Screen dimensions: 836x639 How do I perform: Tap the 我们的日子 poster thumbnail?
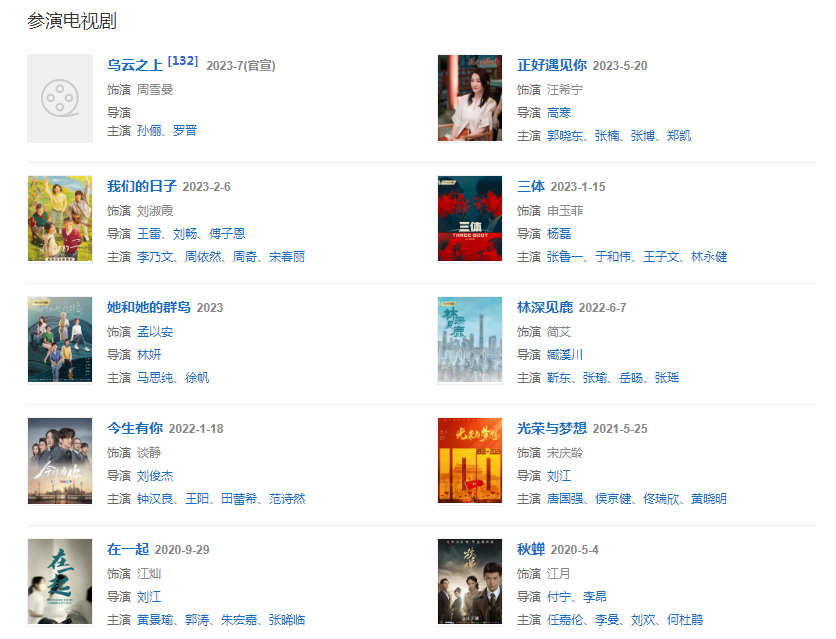60,219
